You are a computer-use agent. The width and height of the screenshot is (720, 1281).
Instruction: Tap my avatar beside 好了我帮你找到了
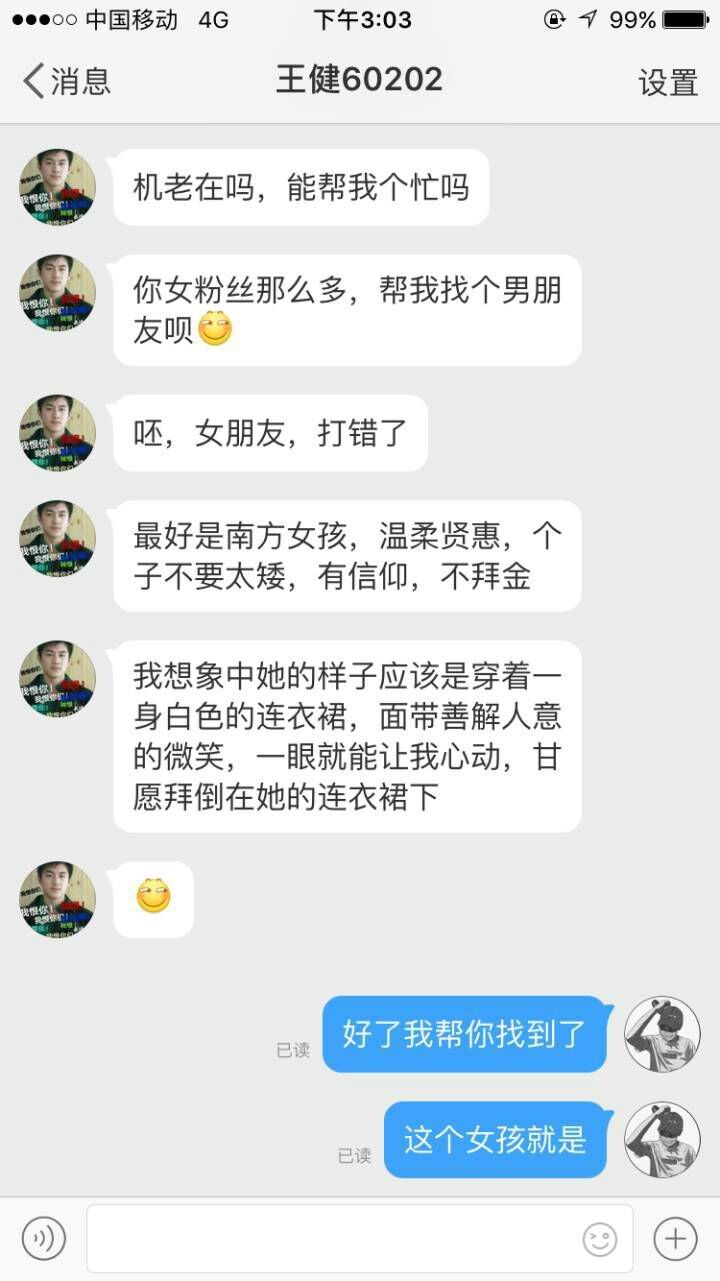click(x=662, y=1034)
